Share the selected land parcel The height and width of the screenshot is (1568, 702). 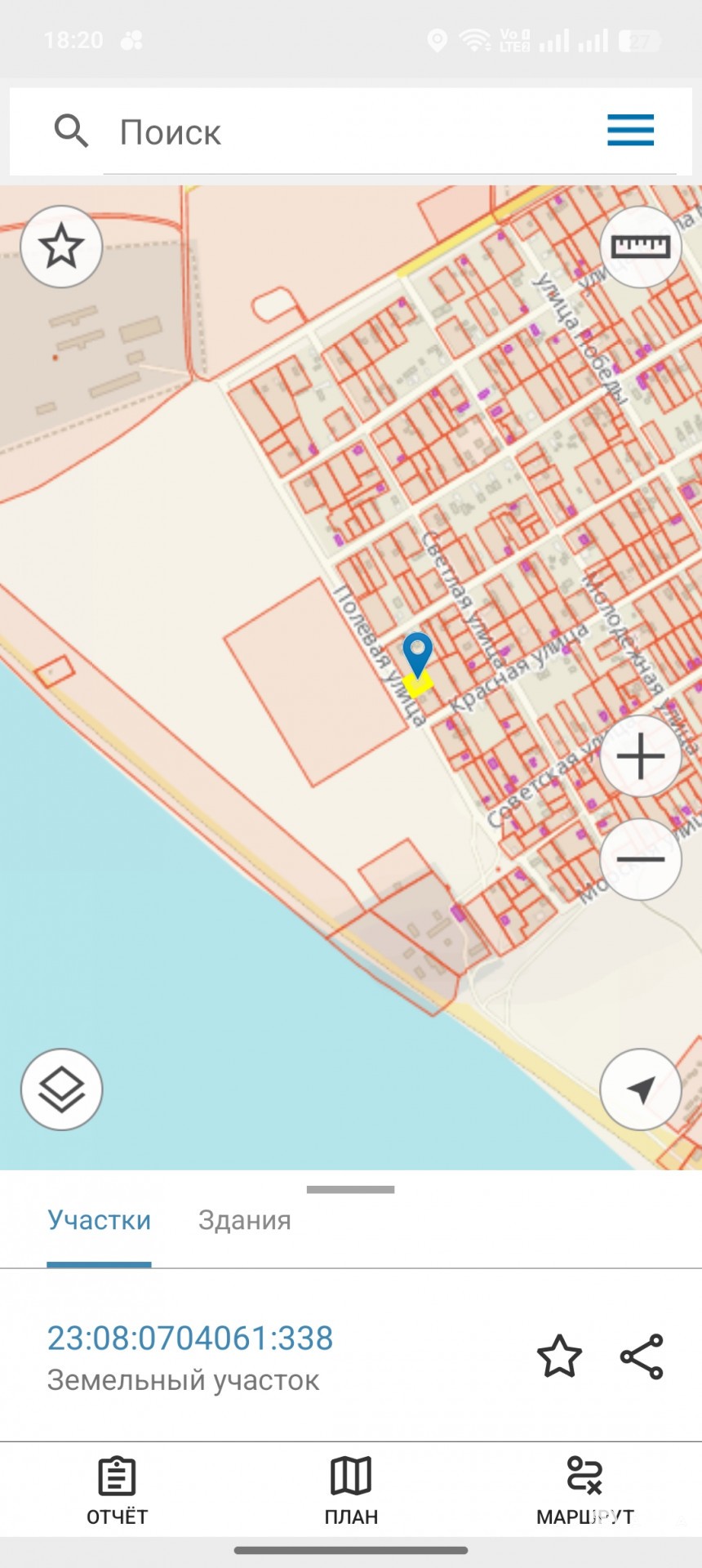[642, 1356]
